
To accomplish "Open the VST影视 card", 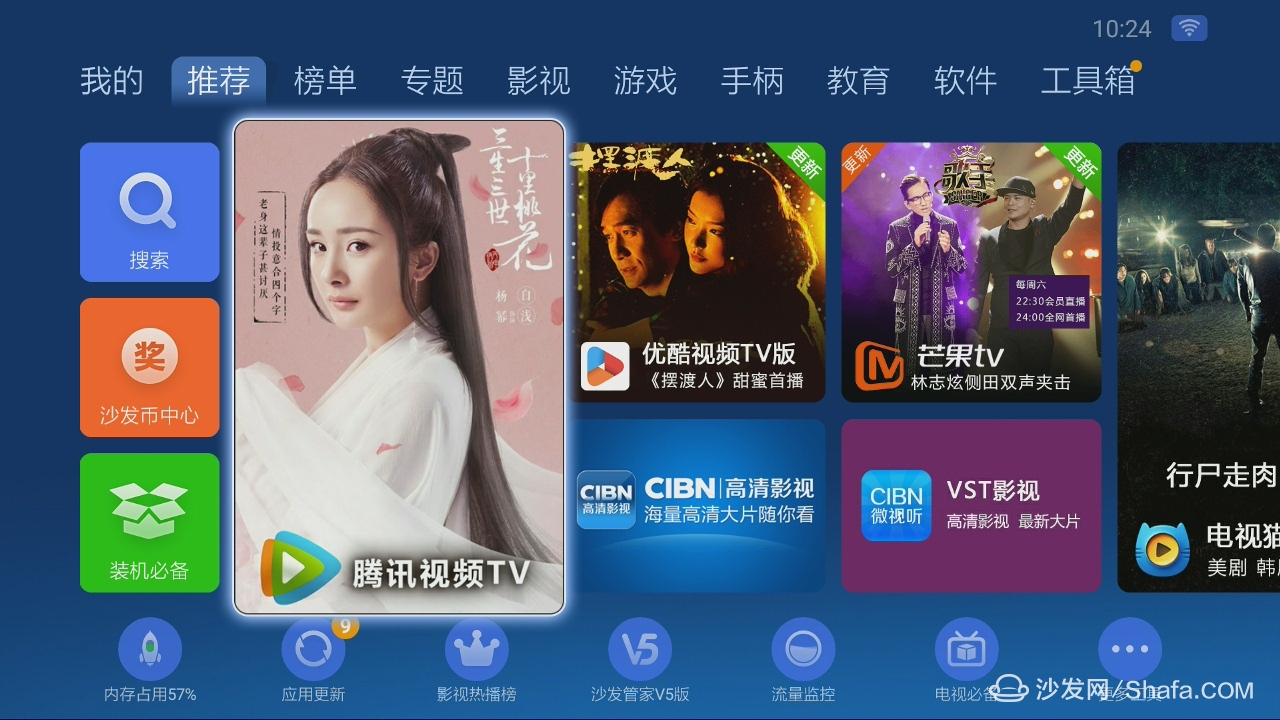I will (x=971, y=505).
